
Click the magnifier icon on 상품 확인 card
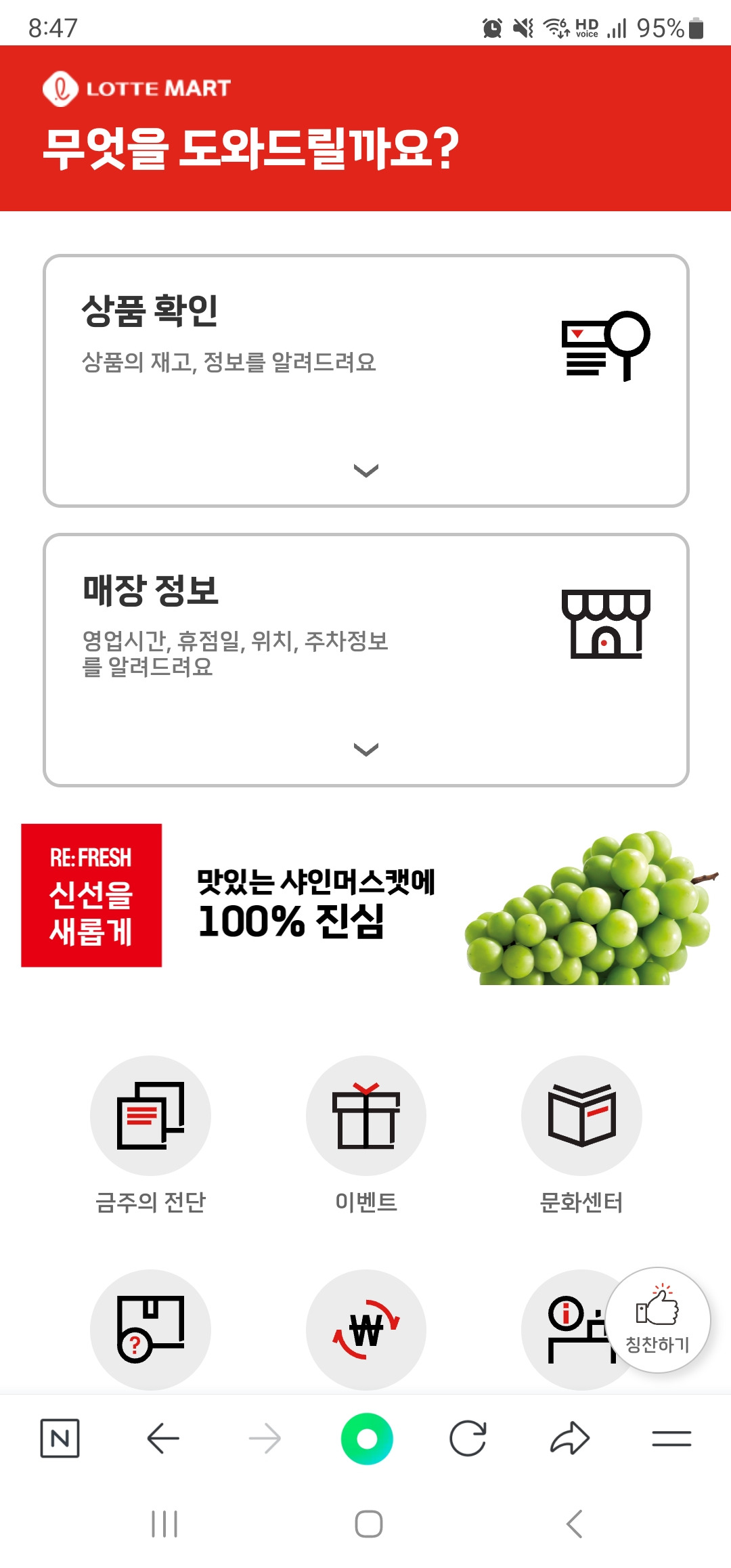(x=604, y=347)
